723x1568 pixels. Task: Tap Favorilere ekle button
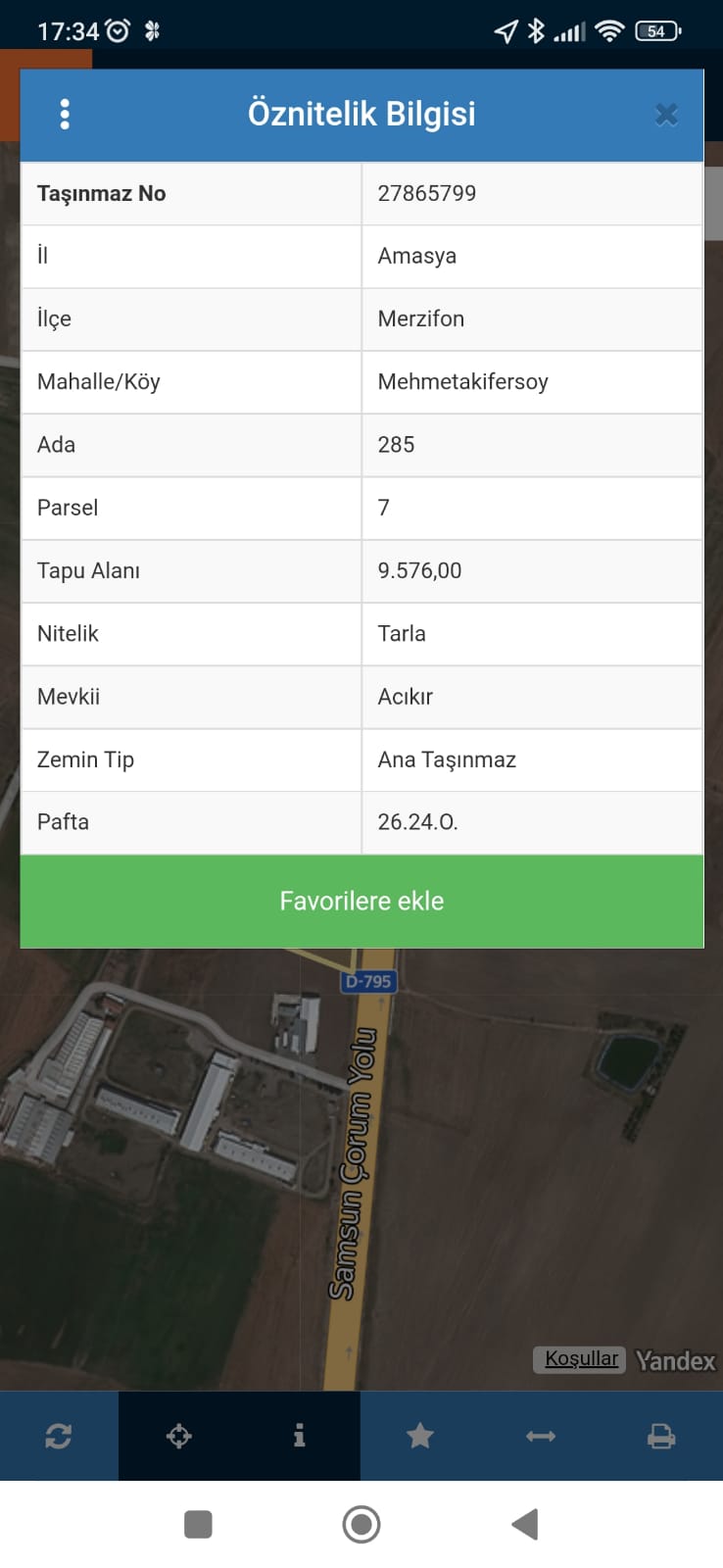click(361, 901)
